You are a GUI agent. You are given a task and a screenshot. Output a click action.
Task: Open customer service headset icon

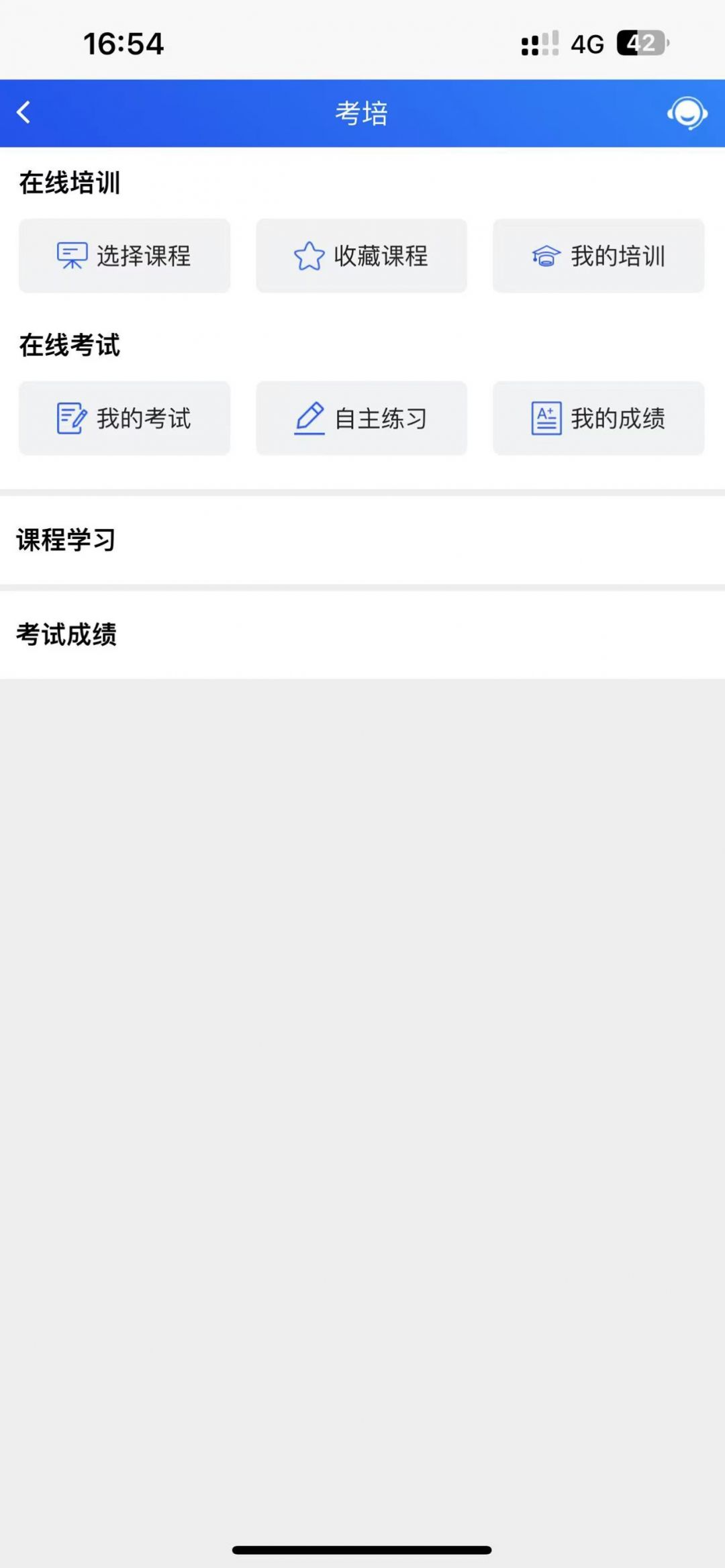(x=687, y=113)
